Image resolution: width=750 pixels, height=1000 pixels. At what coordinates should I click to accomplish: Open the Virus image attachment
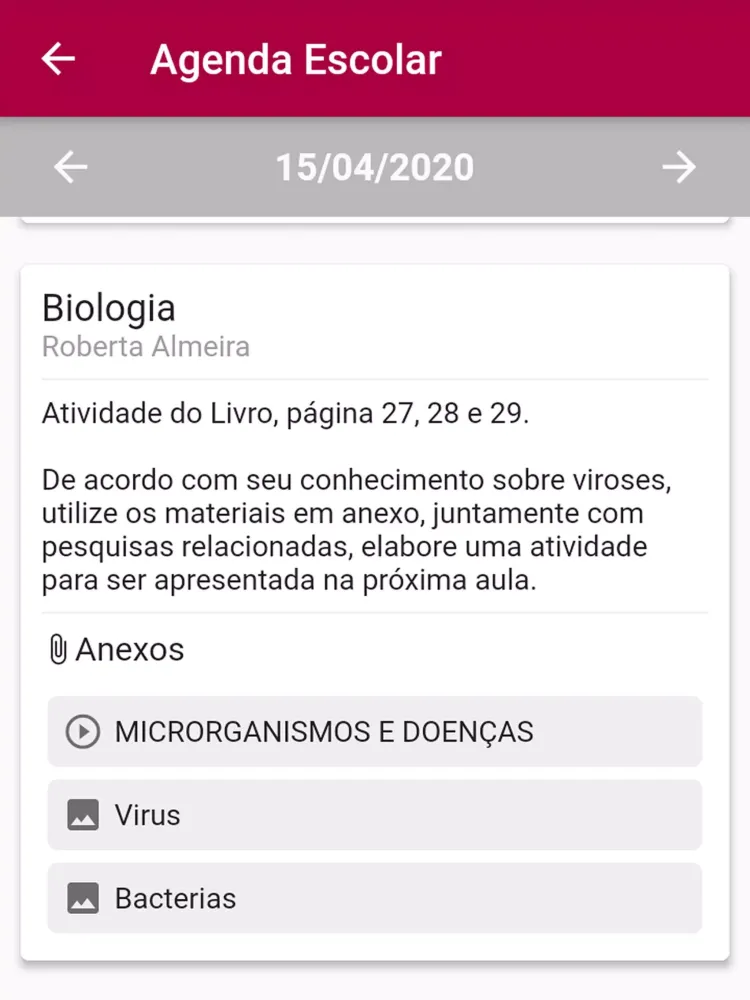(x=374, y=815)
